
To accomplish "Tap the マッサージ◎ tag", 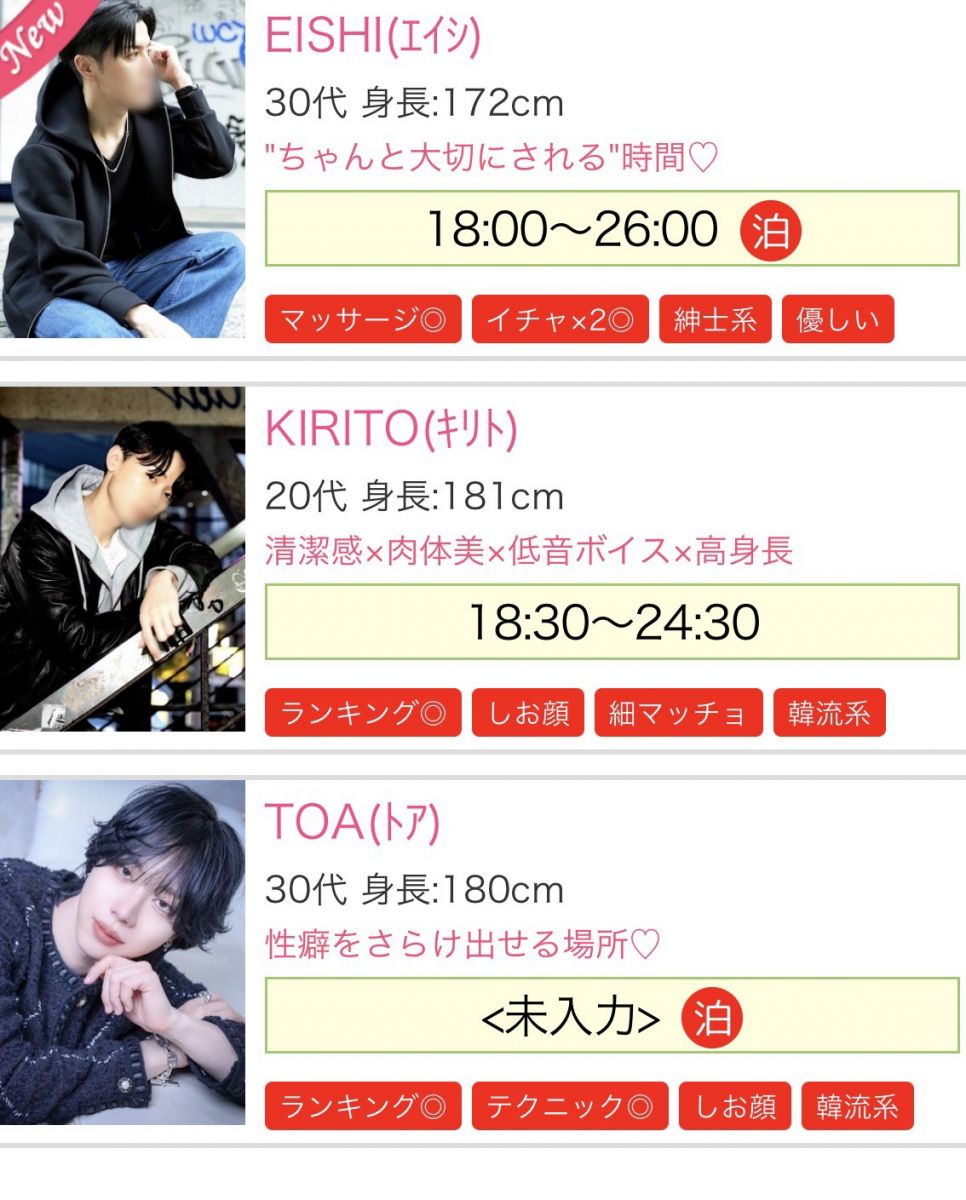I will [x=363, y=320].
